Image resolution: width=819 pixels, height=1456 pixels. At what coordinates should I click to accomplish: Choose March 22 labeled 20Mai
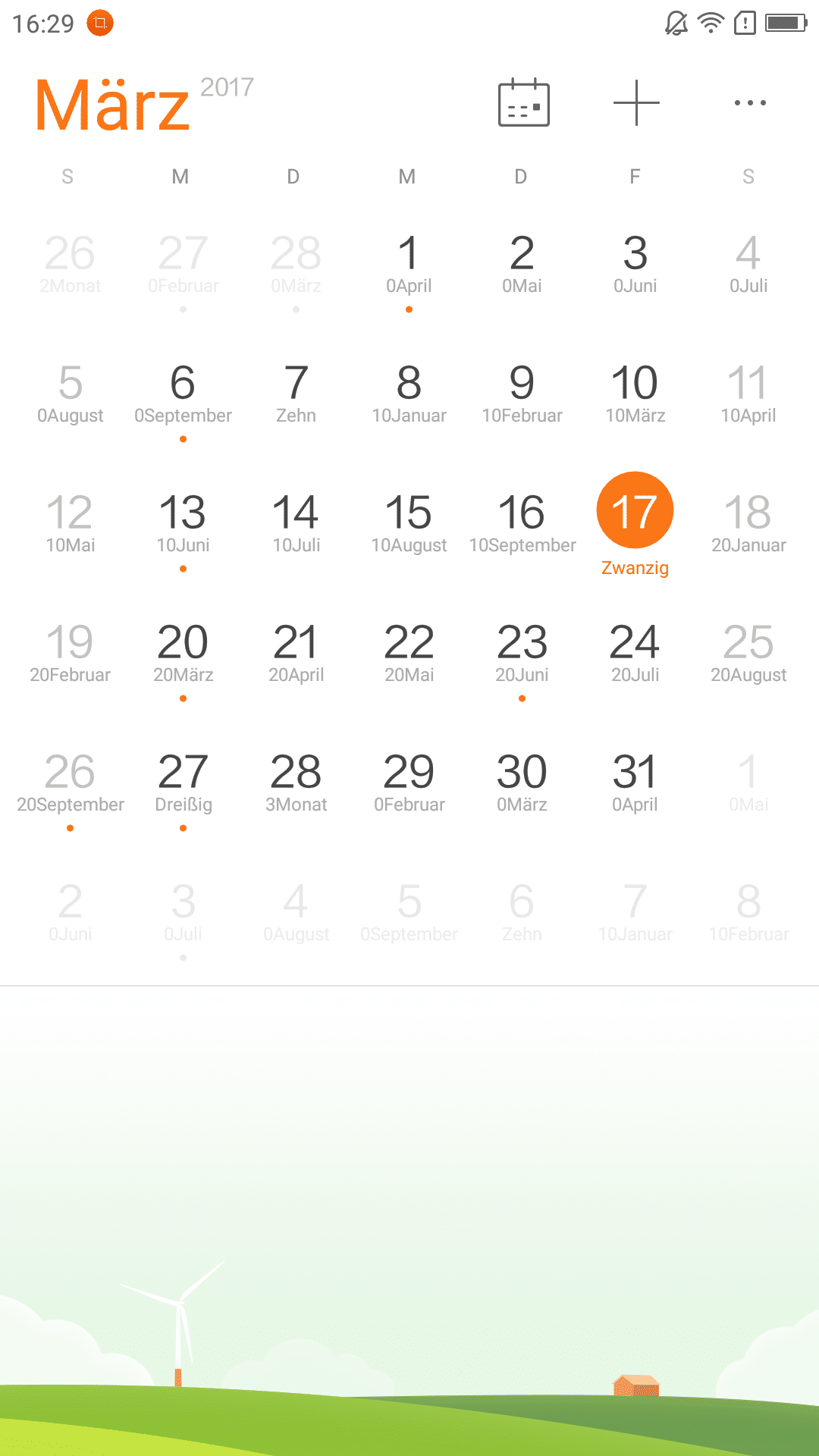point(409,654)
